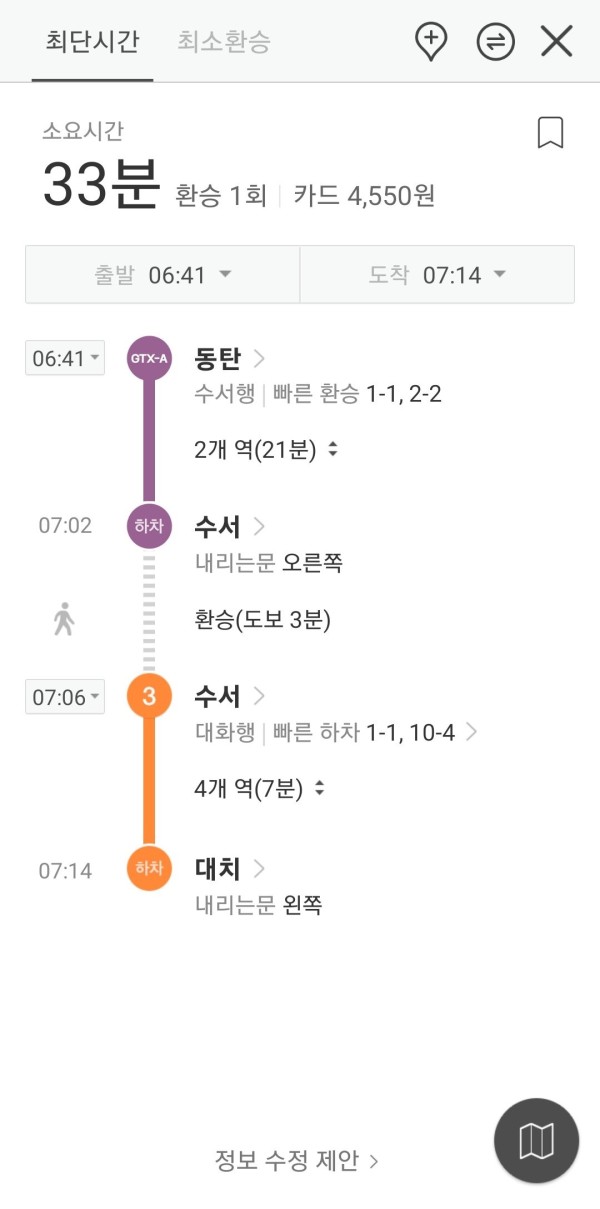Viewport: 600px width, 1209px height.
Task: Change the 06:41 train at 동탄
Action: click(x=65, y=358)
